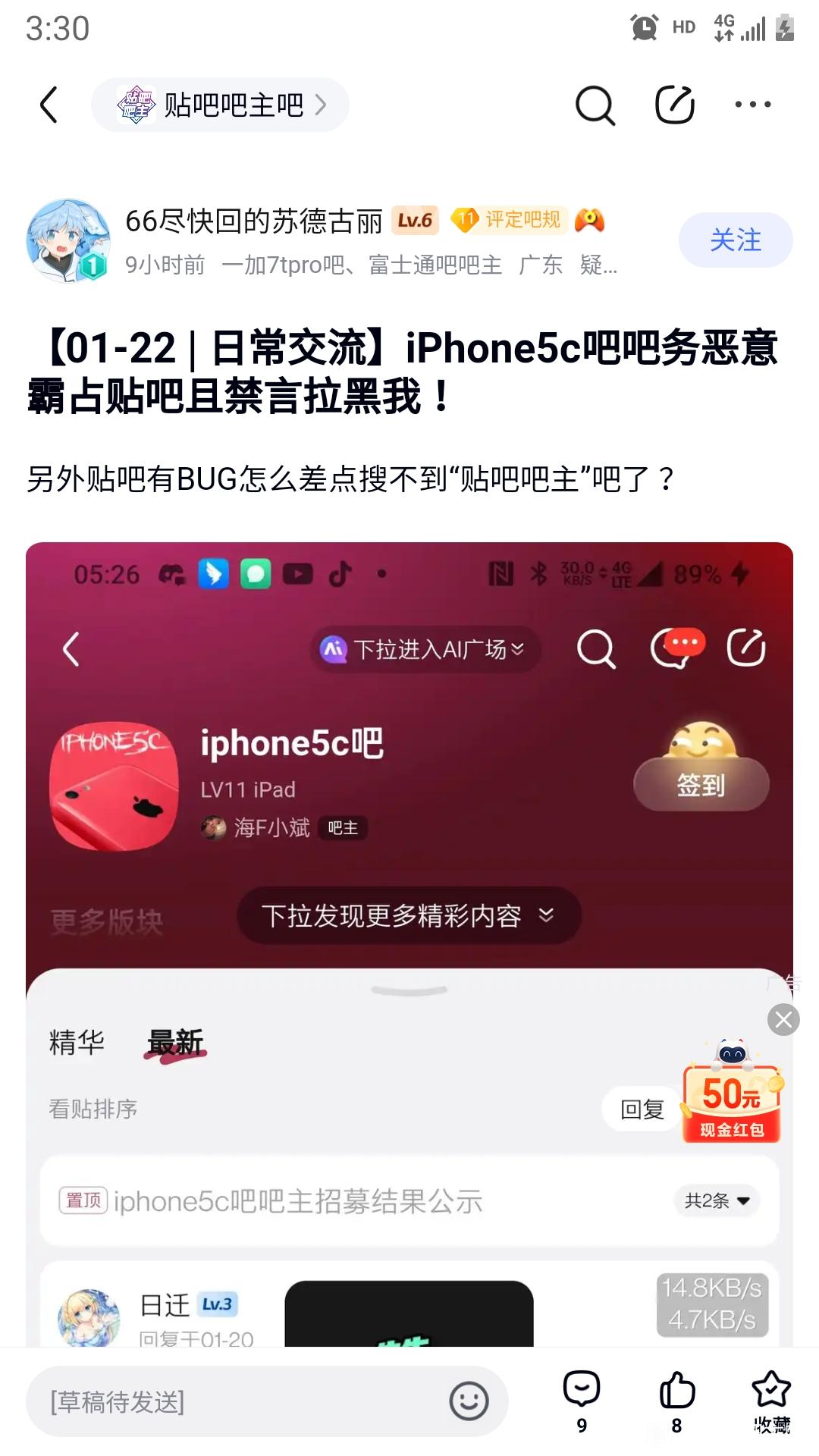819x1456 pixels.
Task: Add the post to favorites with 收藏 star
Action: (771, 1401)
